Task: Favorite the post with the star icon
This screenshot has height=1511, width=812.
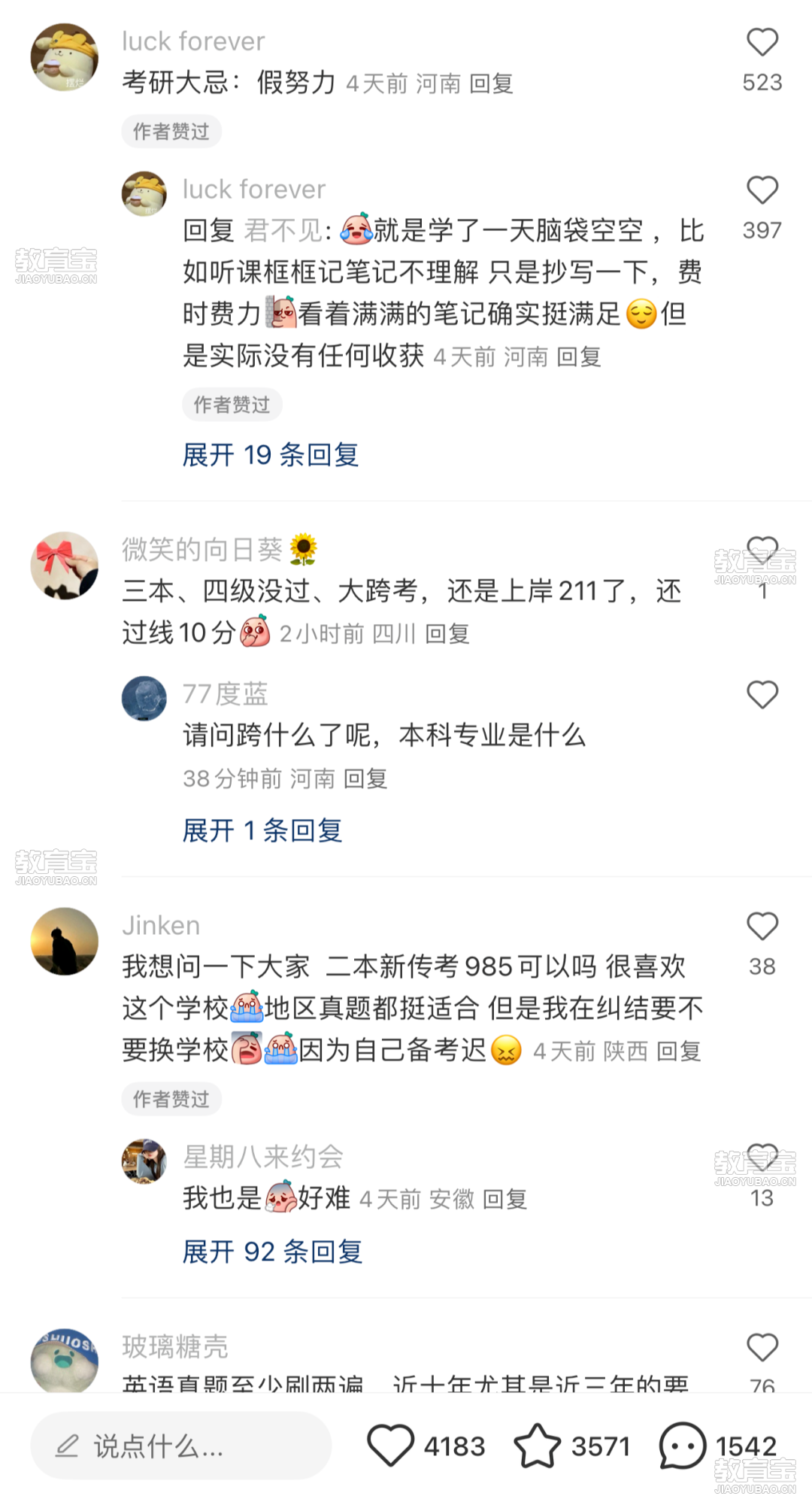Action: pos(537,1446)
